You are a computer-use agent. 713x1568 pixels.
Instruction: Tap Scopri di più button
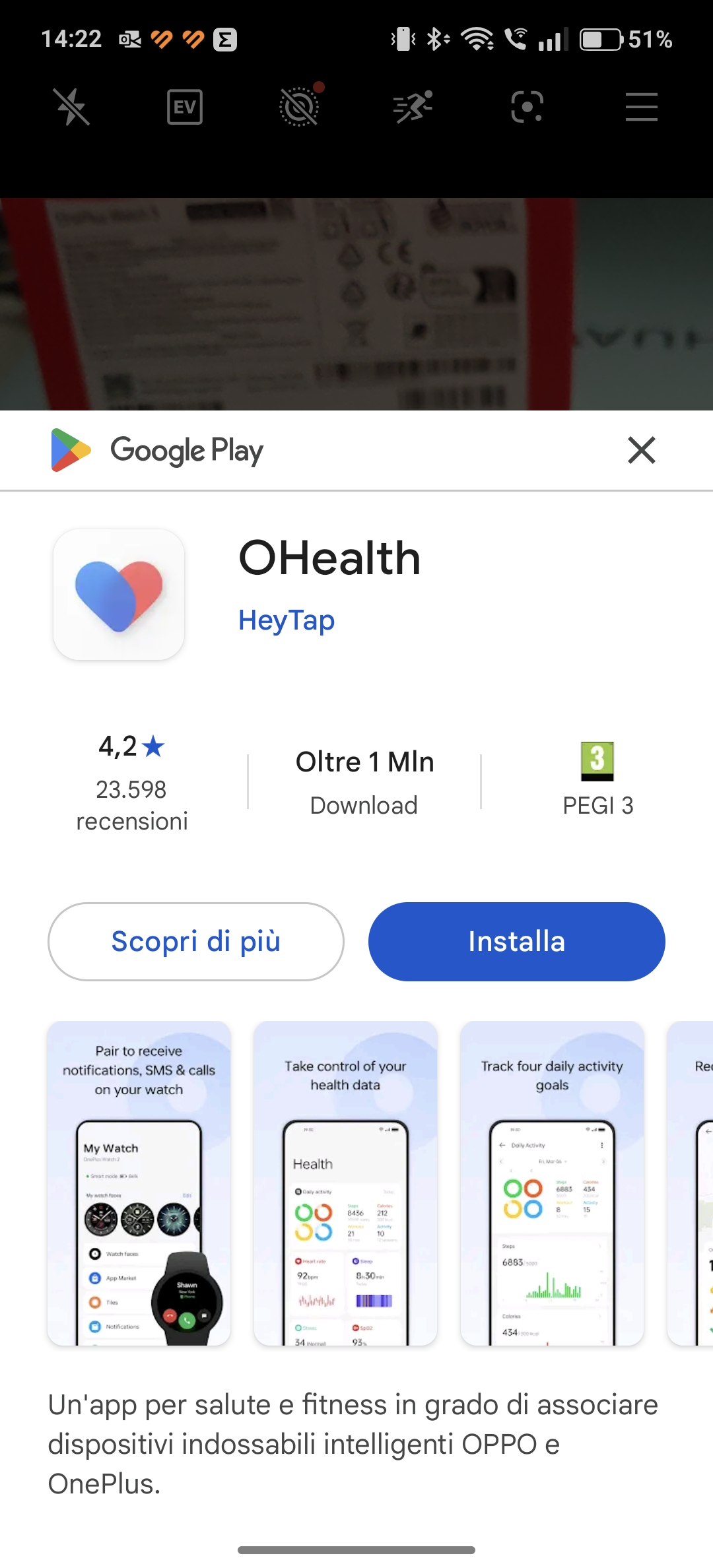(196, 942)
